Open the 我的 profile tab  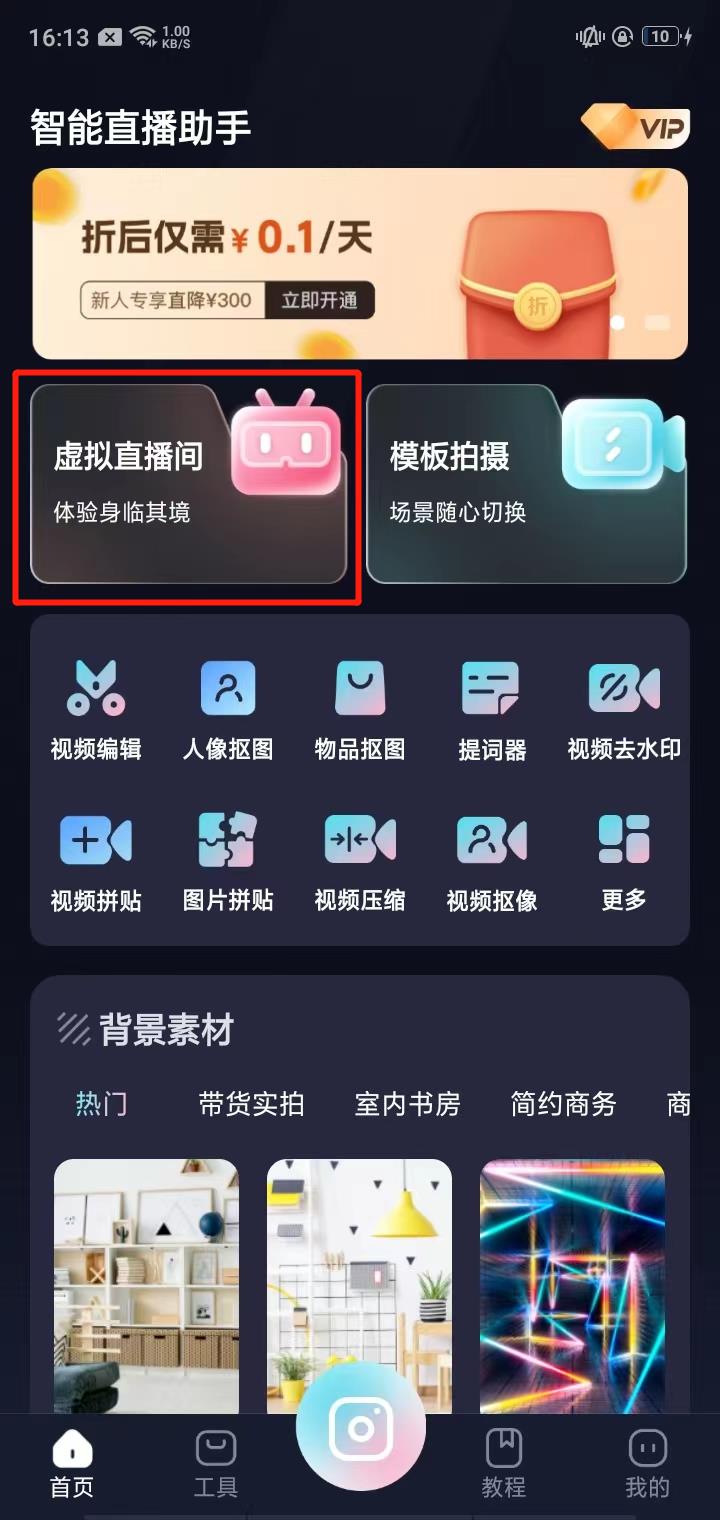point(648,1470)
